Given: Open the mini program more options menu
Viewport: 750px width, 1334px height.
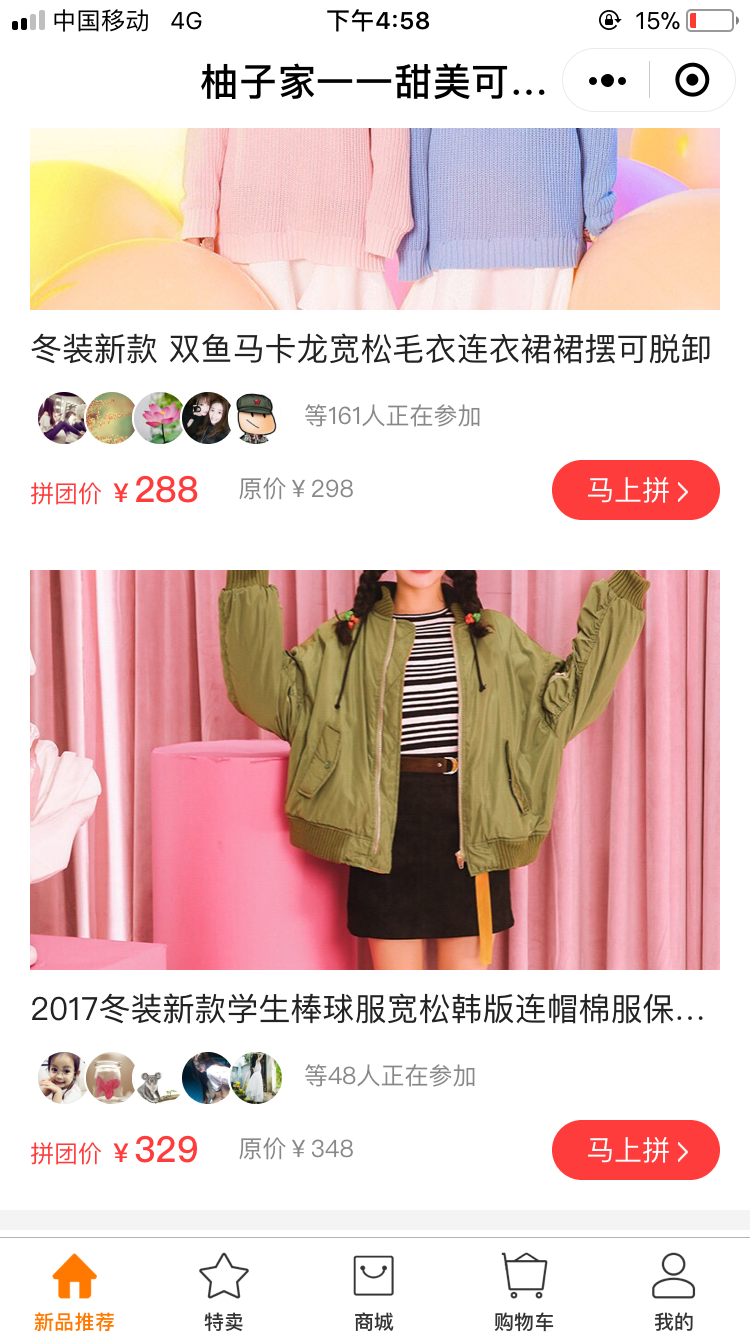Looking at the screenshot, I should click(x=607, y=81).
